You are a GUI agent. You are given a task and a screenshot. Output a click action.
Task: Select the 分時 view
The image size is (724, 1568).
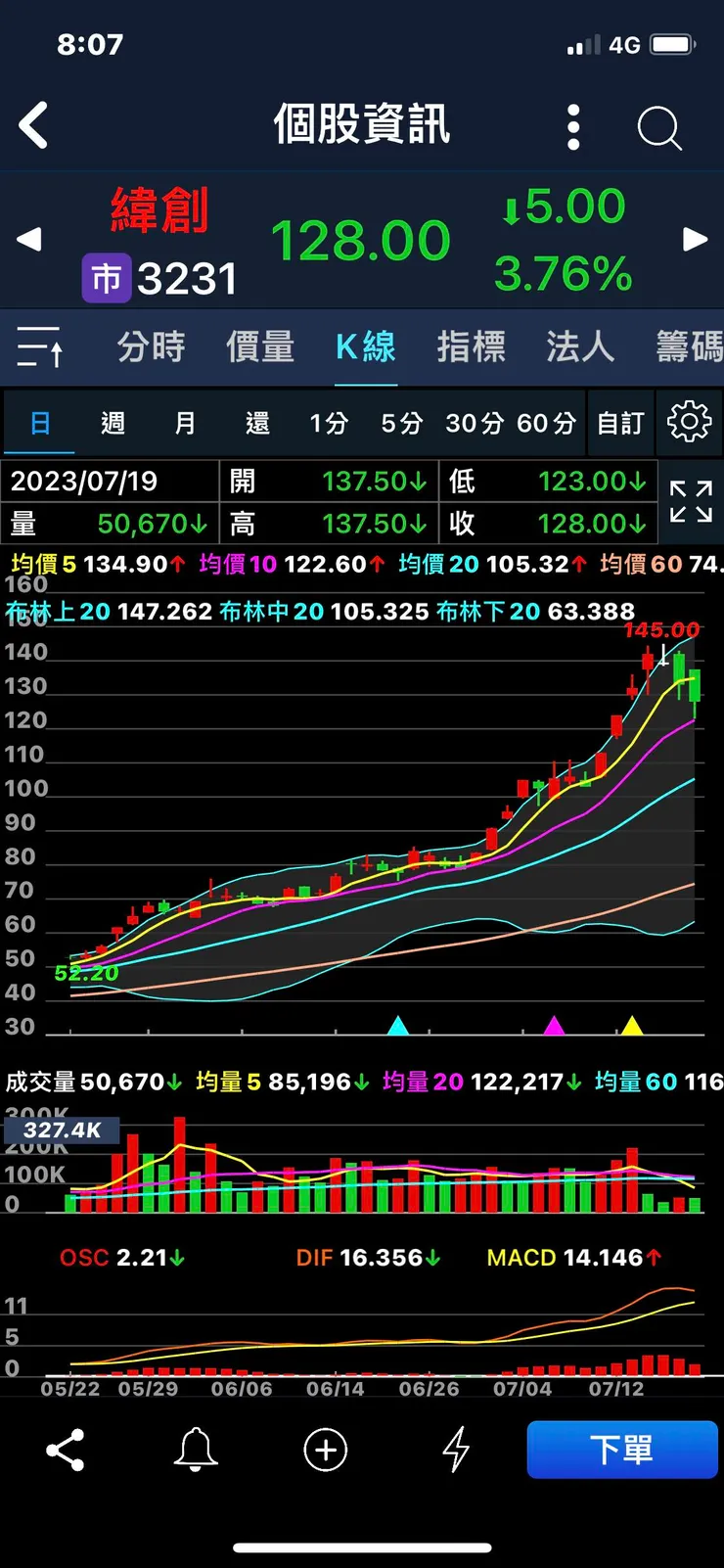pyautogui.click(x=151, y=347)
